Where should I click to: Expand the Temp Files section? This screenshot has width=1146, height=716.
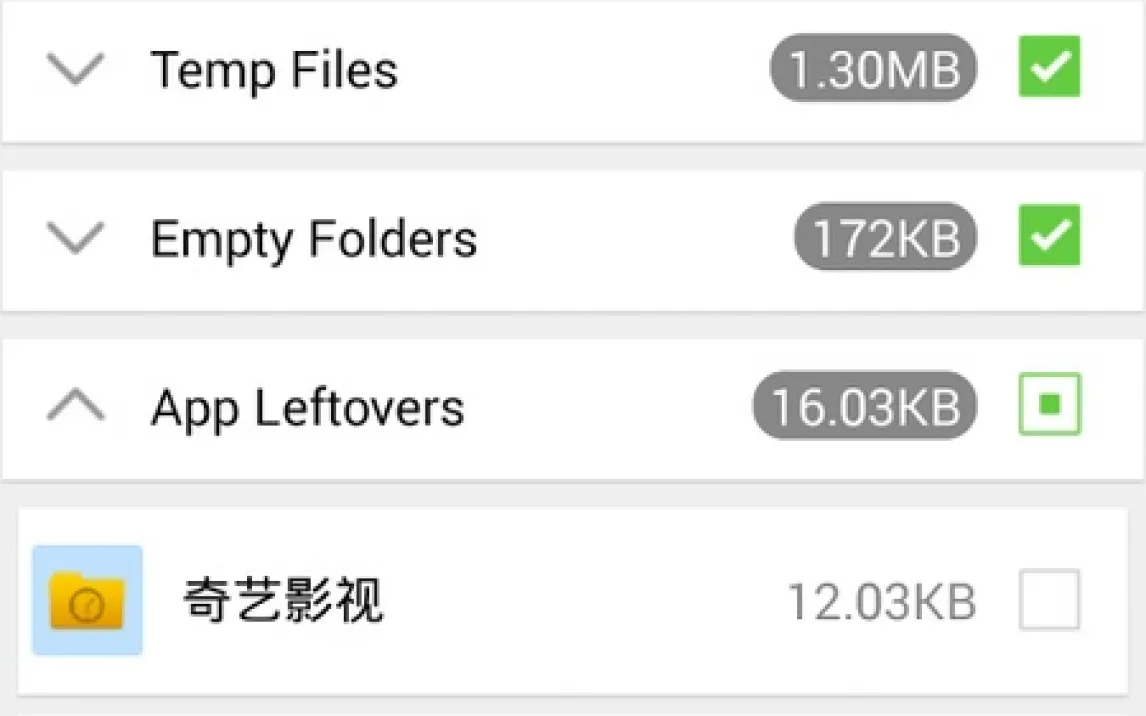[76, 70]
